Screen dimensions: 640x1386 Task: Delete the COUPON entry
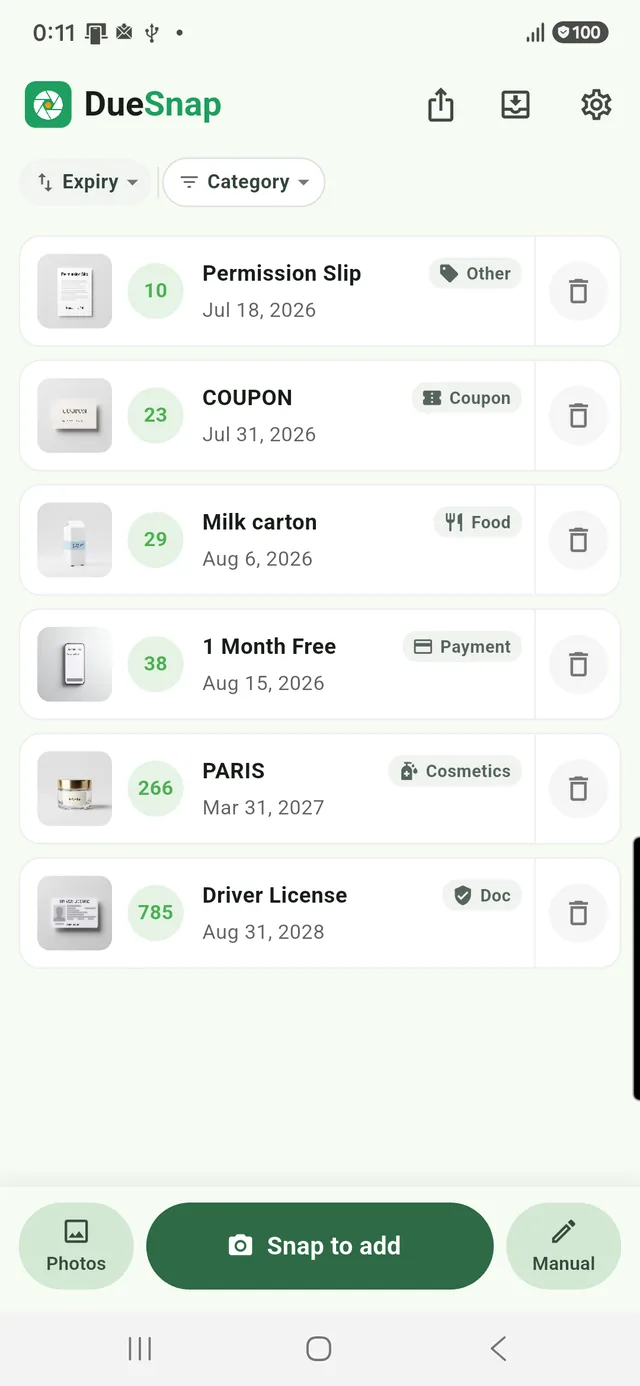click(578, 415)
